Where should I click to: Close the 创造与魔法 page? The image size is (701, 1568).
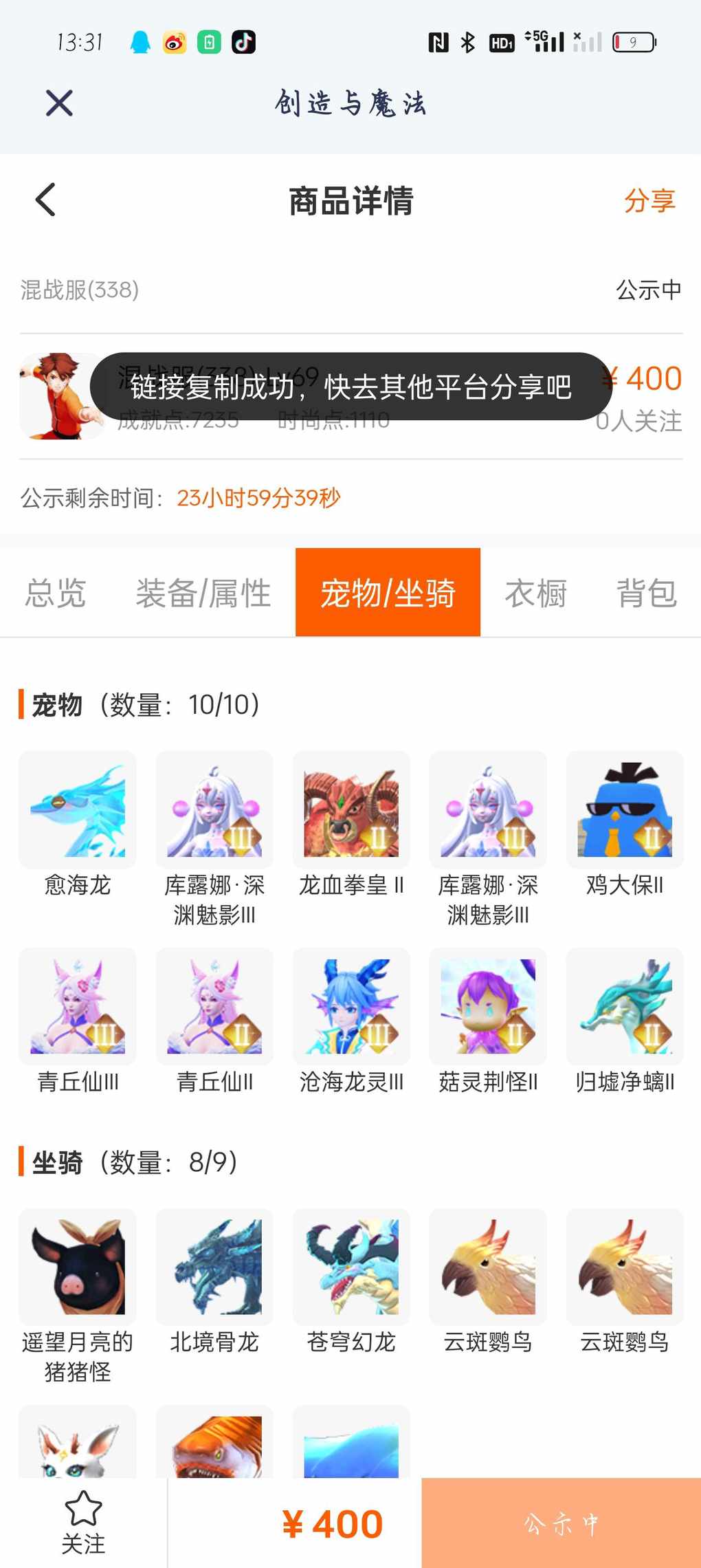(59, 103)
